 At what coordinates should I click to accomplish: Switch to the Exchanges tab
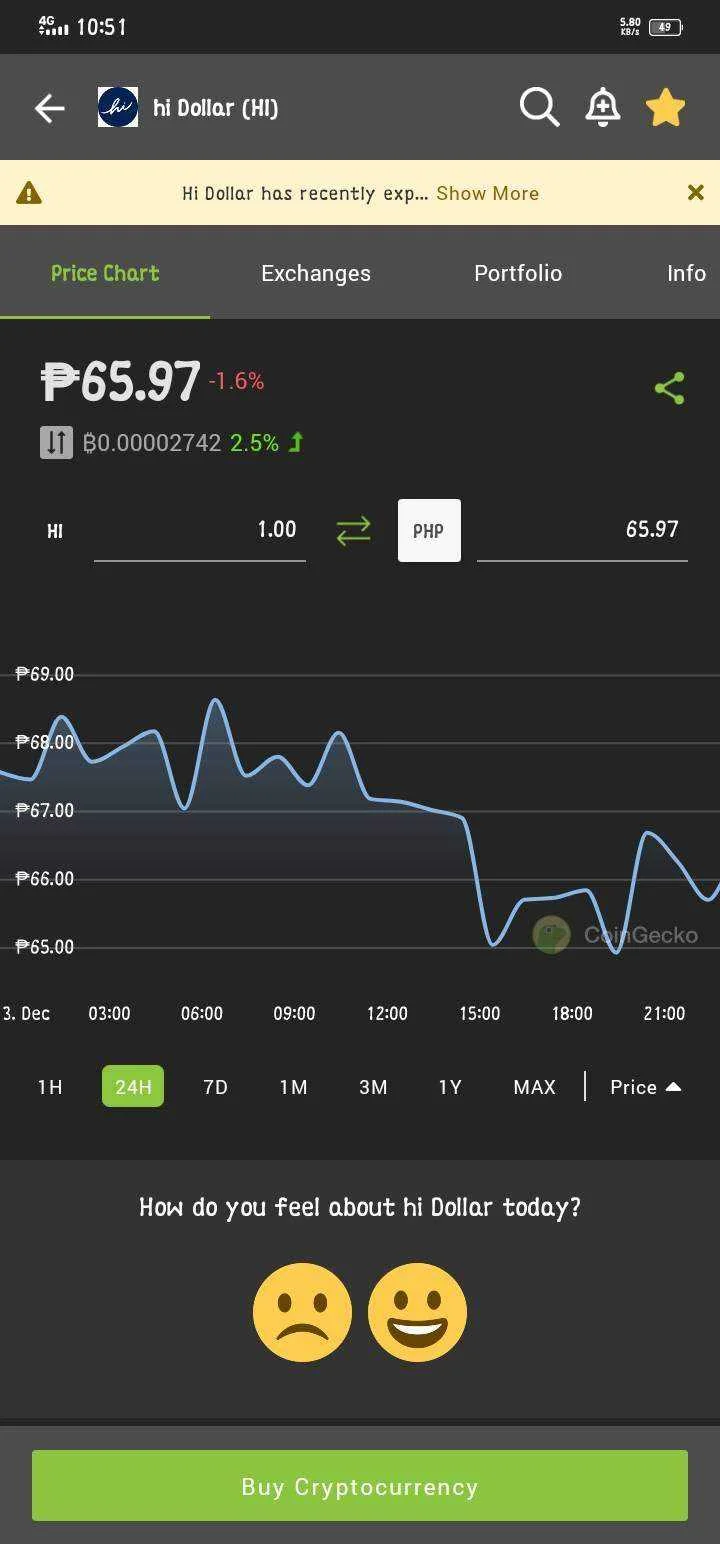coord(315,273)
